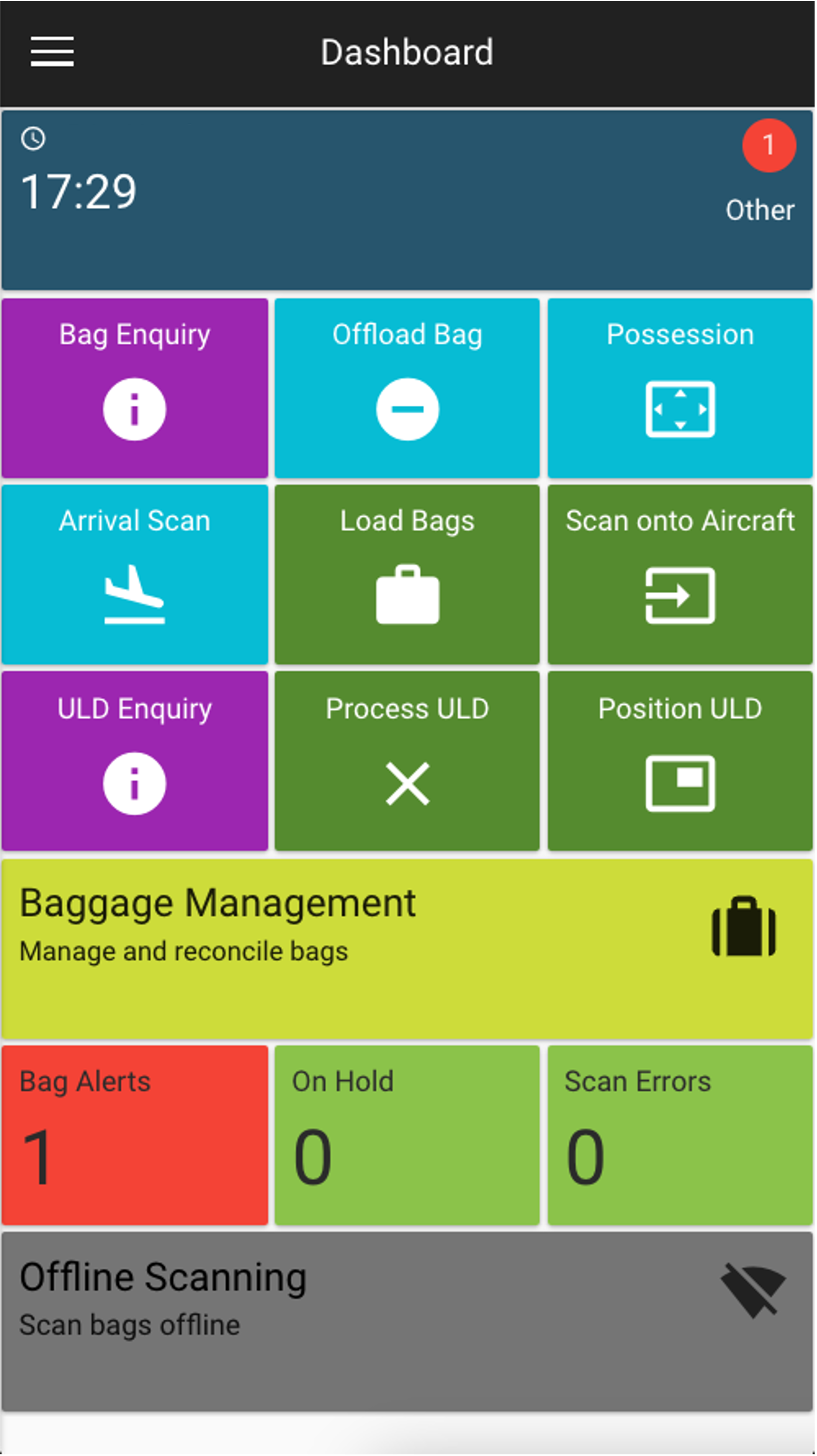This screenshot has height=1456, width=817.
Task: View bags On Hold
Action: click(407, 1135)
